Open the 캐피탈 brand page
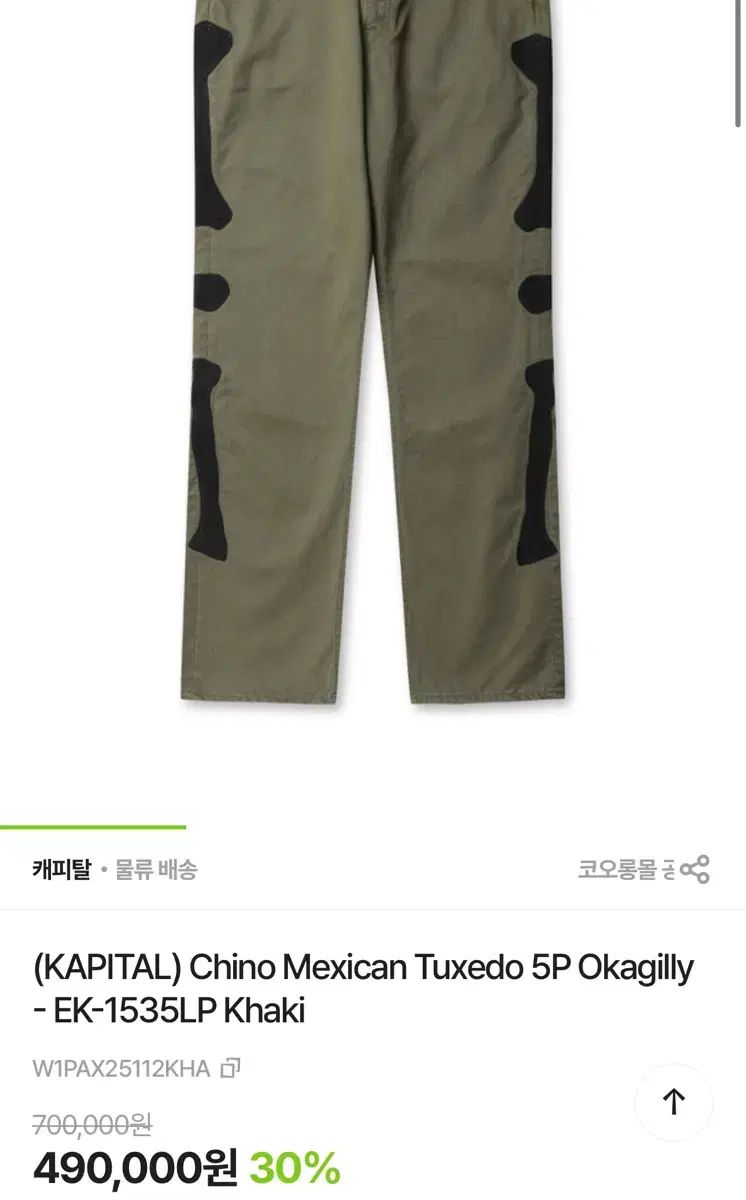 click(61, 869)
